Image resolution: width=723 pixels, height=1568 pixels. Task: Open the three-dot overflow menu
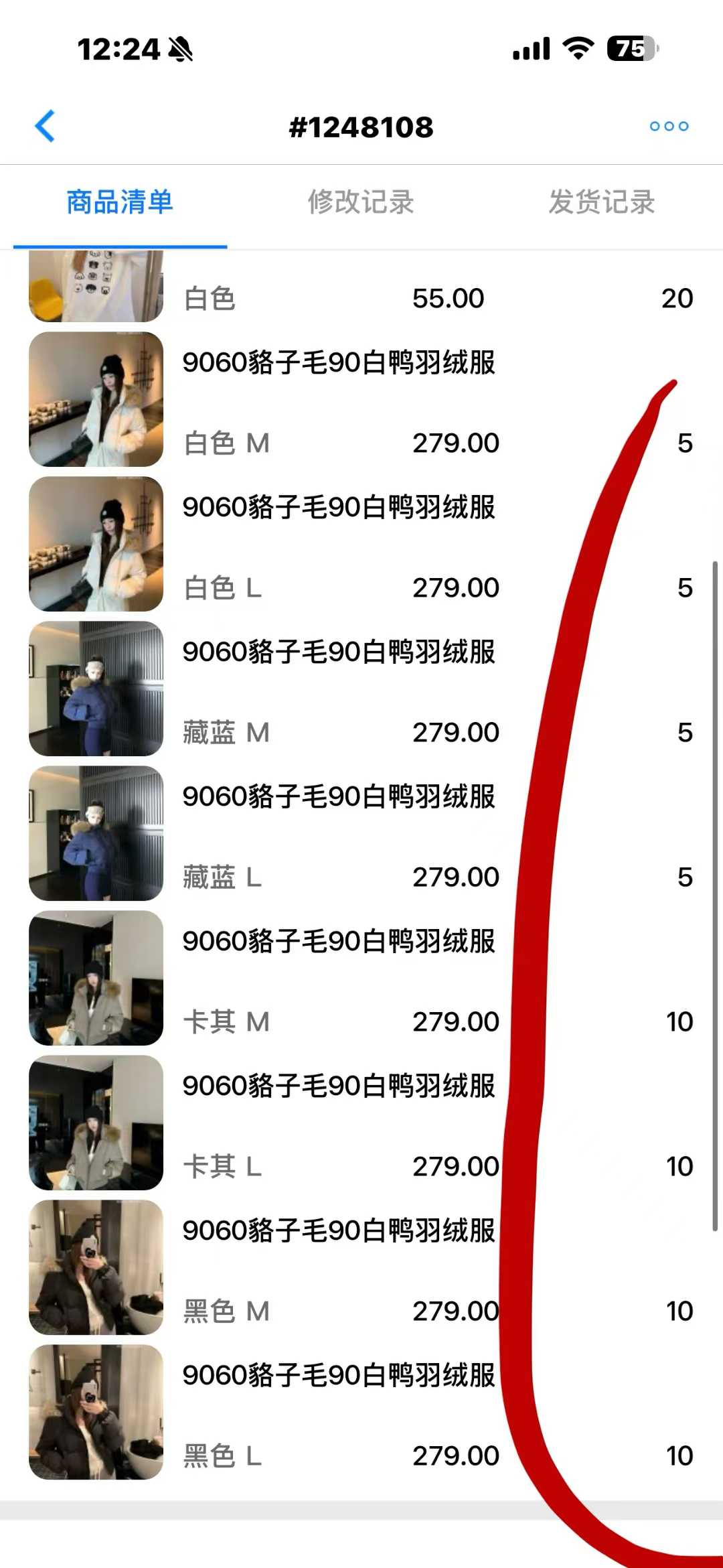(668, 126)
